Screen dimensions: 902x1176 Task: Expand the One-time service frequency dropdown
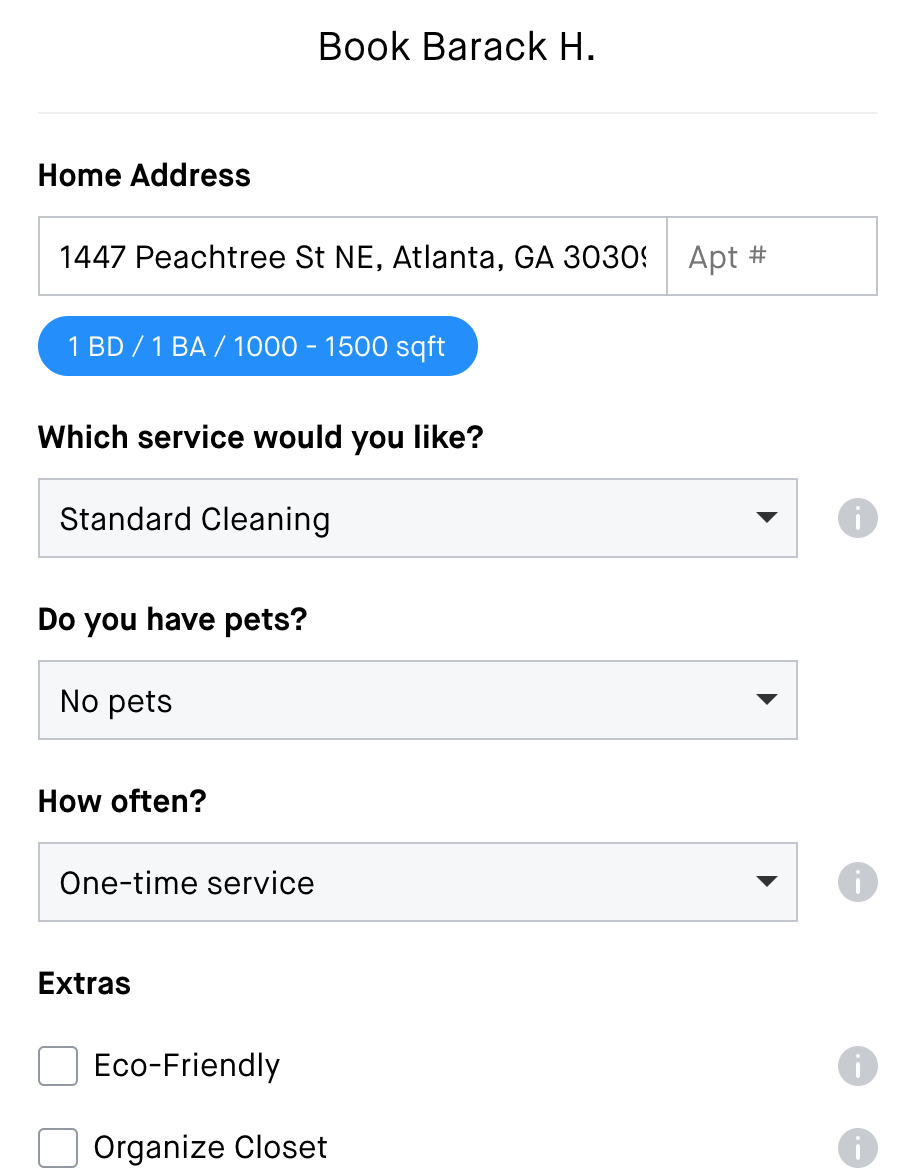[417, 883]
